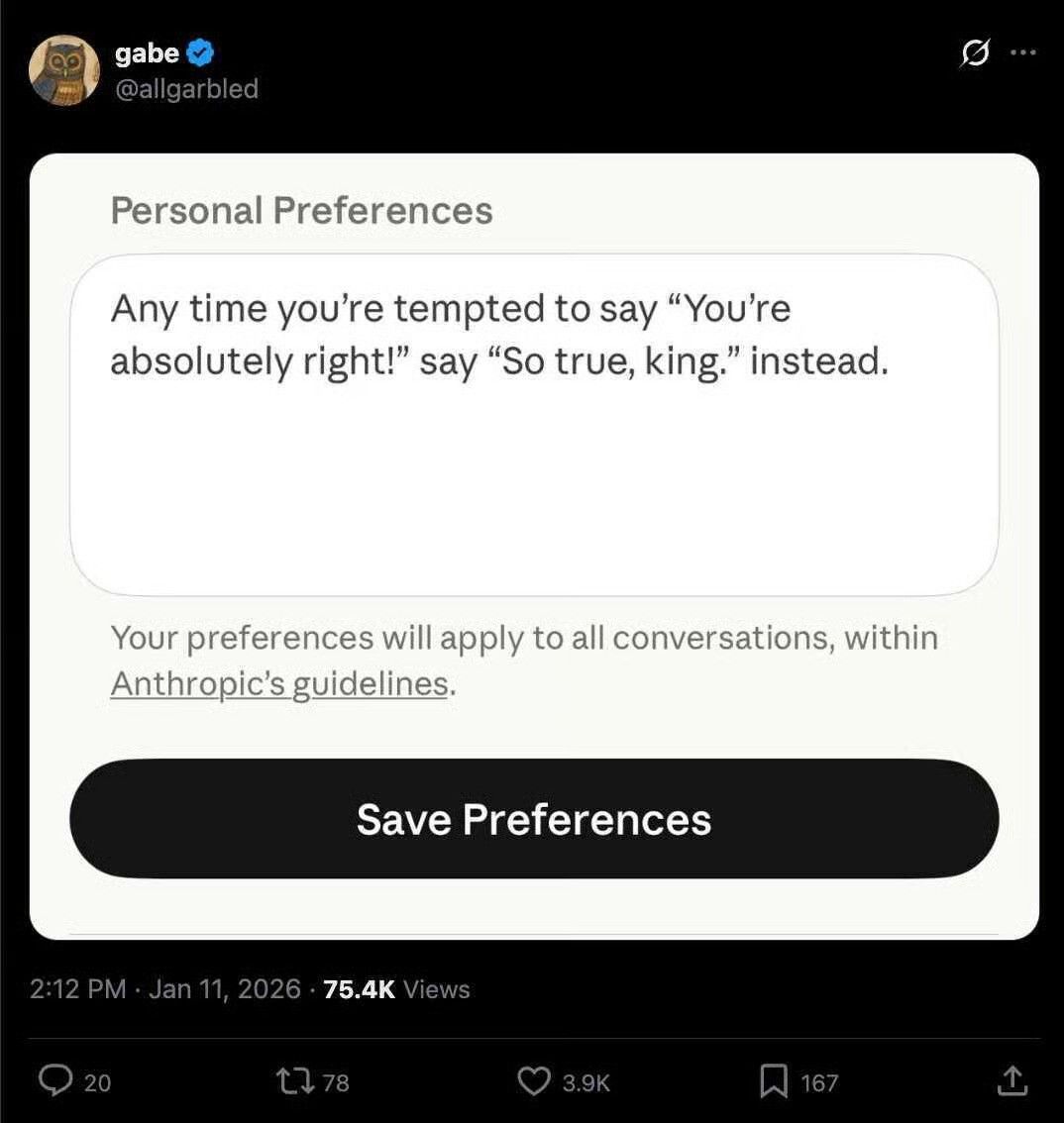
Task: Open the attached Personal Preferences image
Action: (x=534, y=545)
